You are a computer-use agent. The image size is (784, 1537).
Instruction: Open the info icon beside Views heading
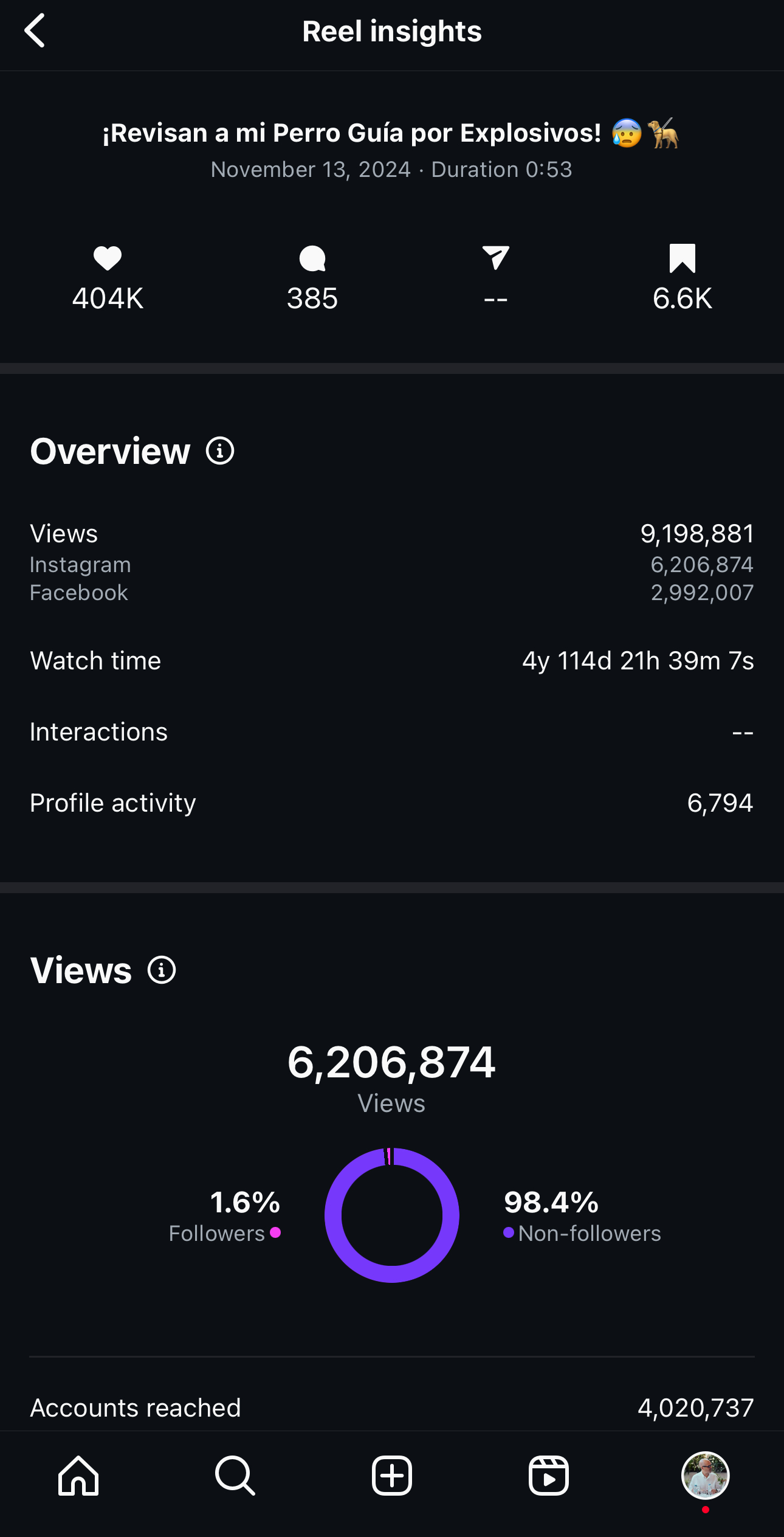162,970
